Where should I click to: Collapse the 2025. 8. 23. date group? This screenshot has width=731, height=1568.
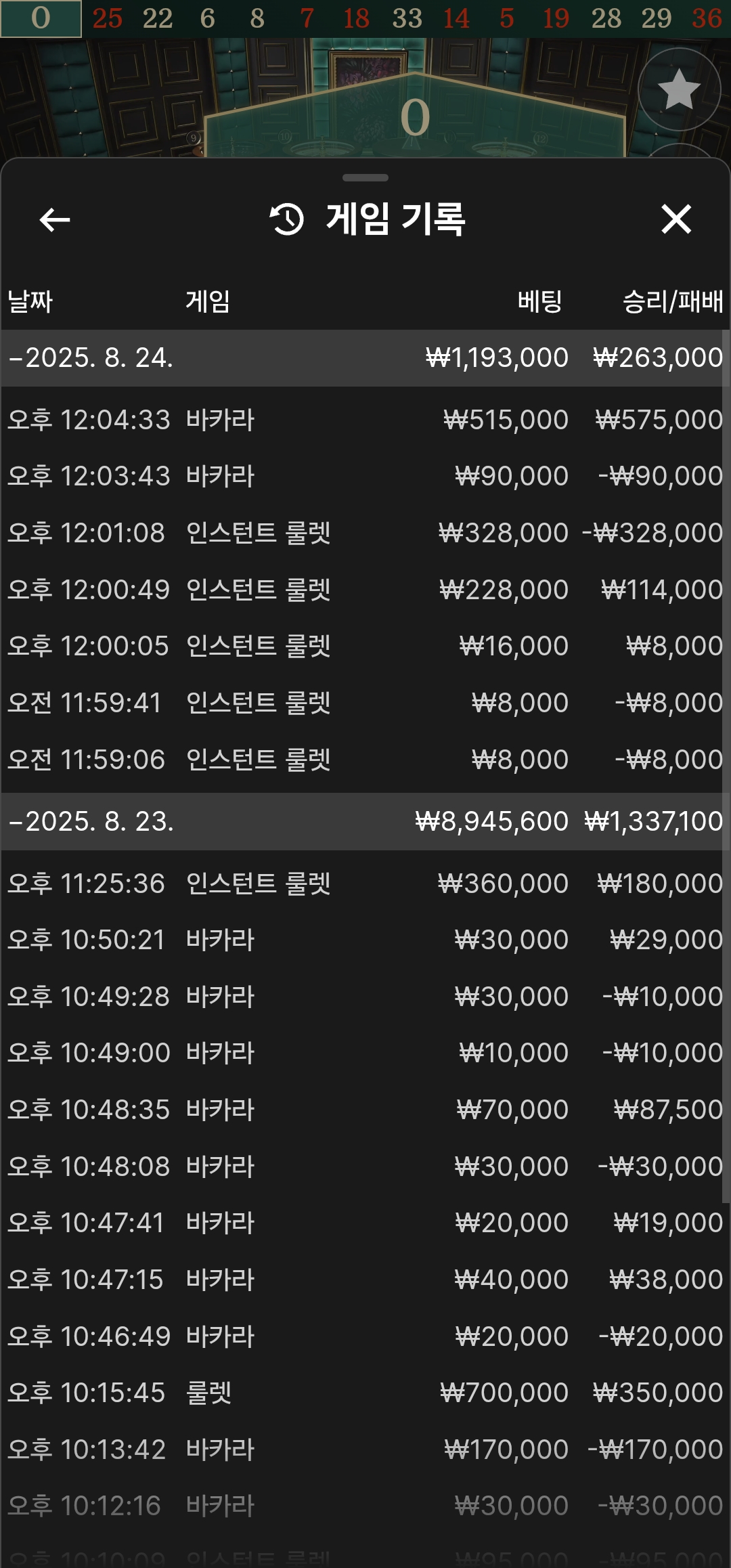click(x=91, y=821)
